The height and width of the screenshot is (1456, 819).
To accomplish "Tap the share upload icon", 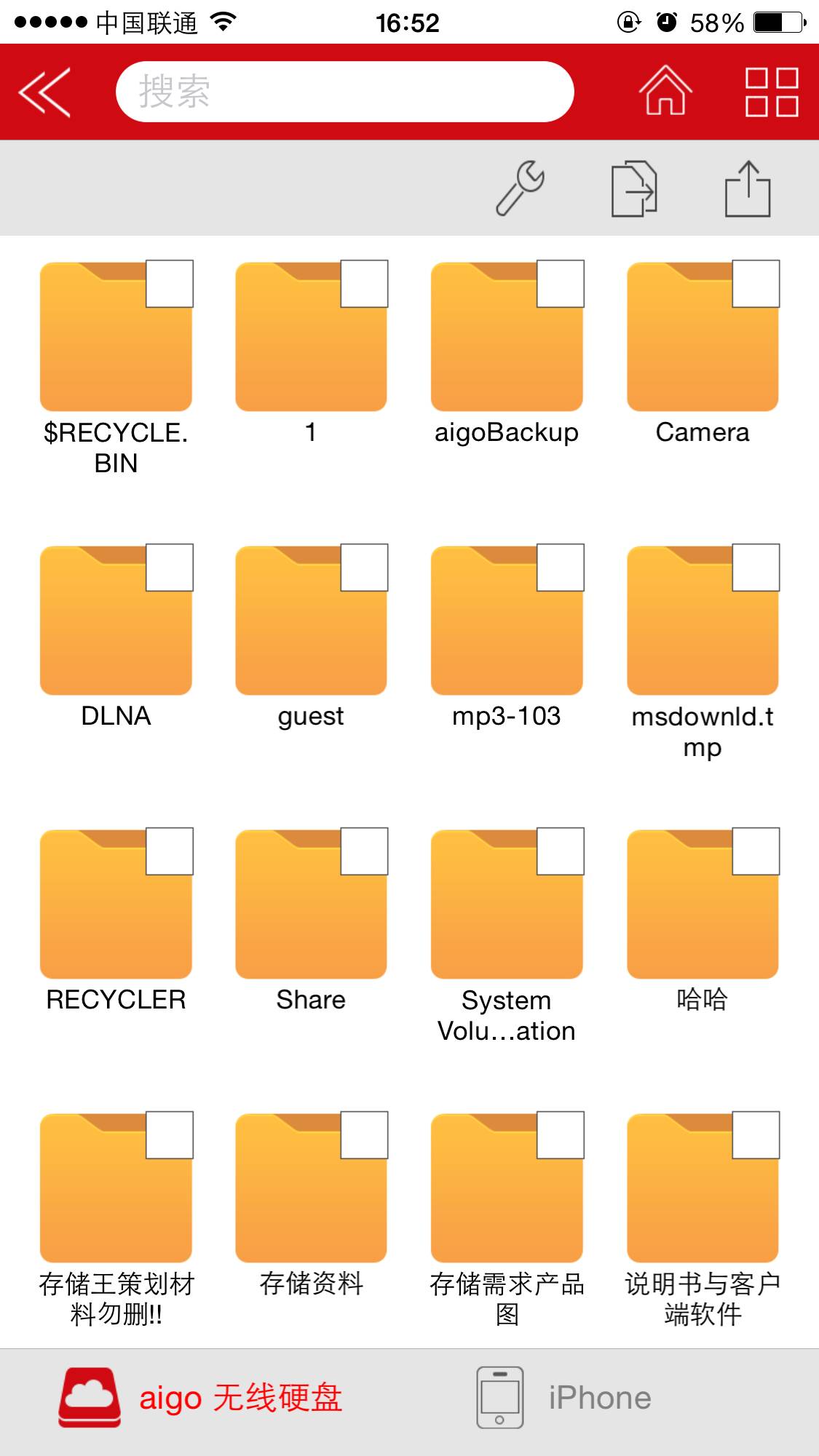I will [748, 189].
